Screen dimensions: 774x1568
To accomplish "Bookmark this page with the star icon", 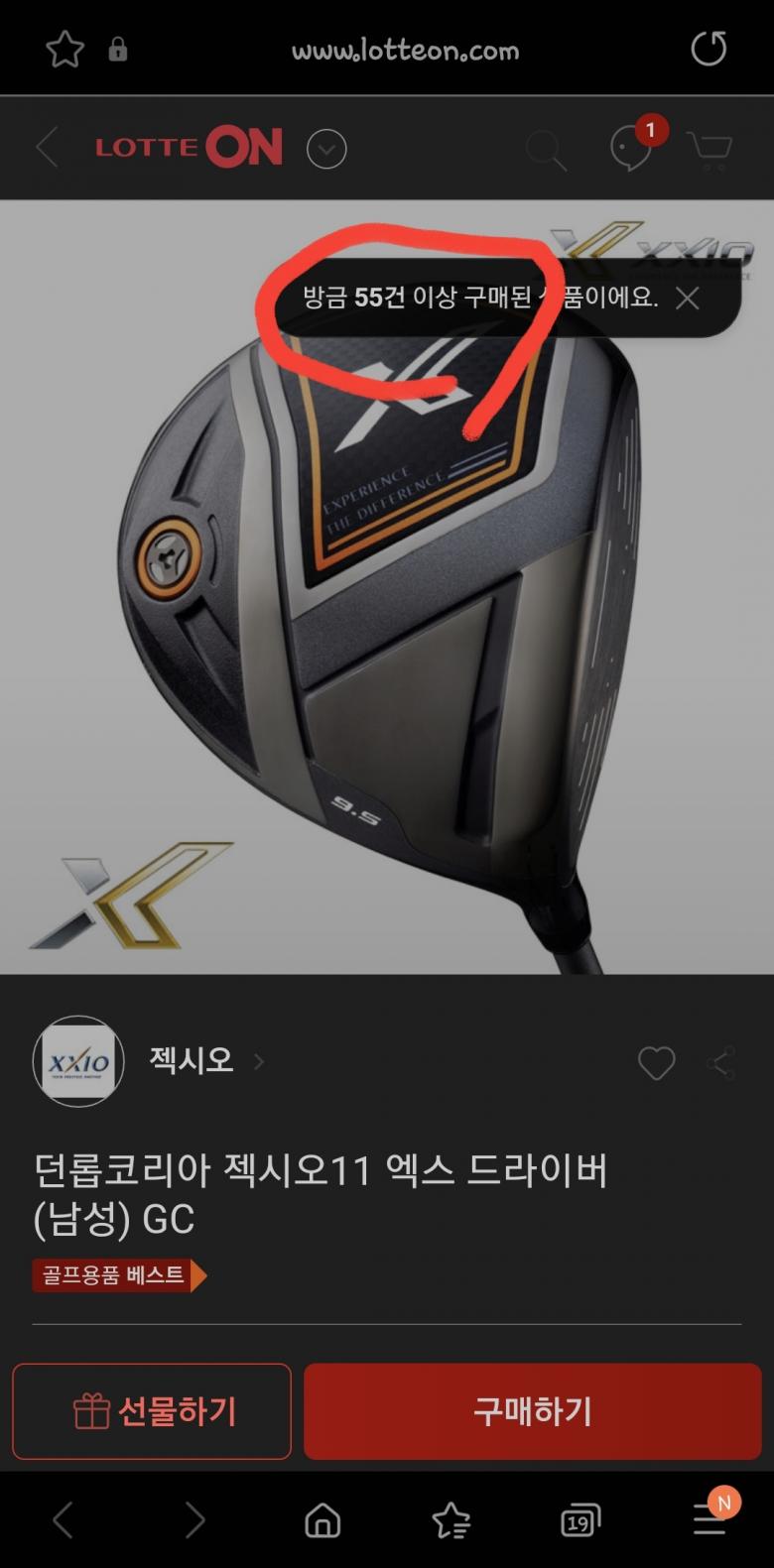I will [x=64, y=50].
